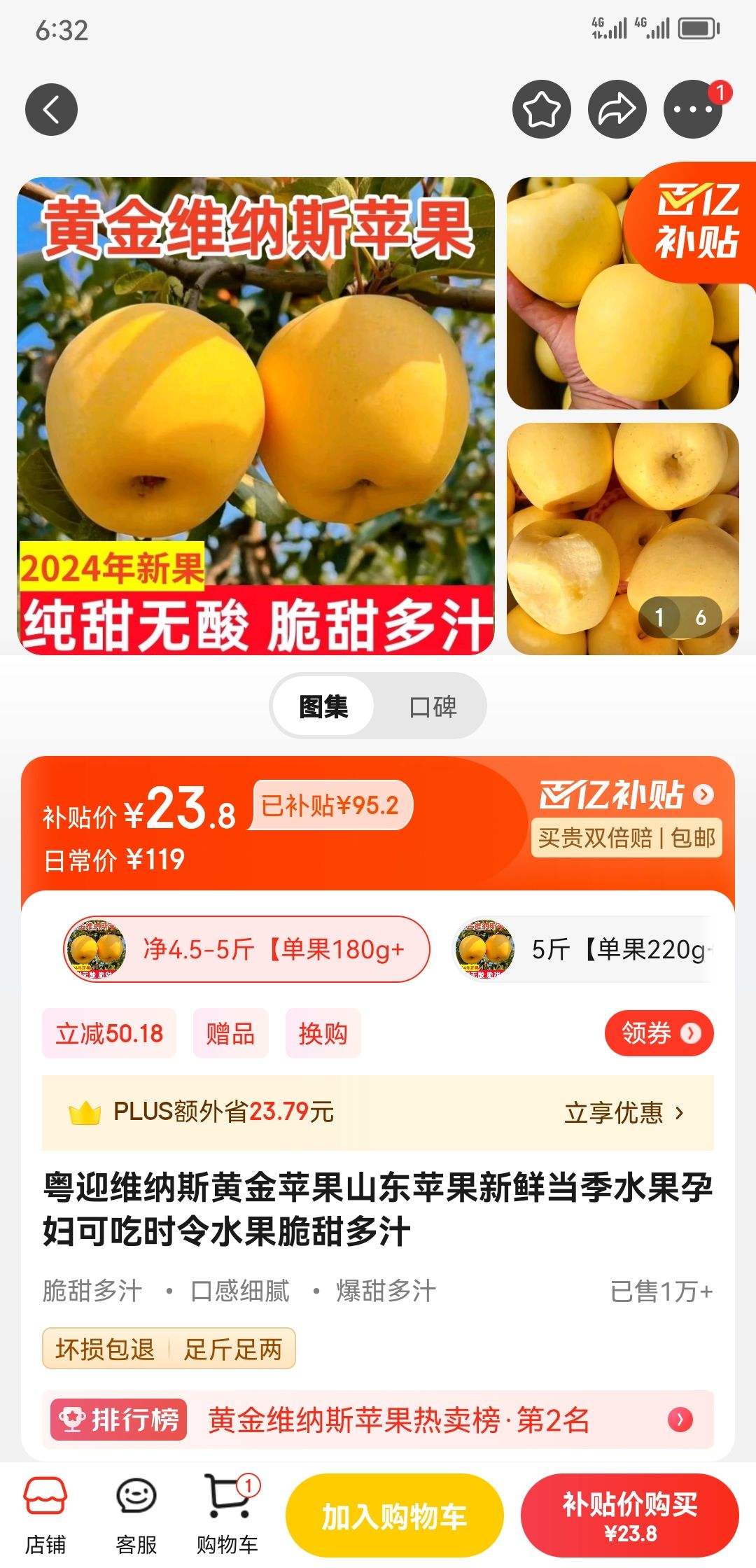Add the apples with 加入购物车

[x=394, y=1516]
